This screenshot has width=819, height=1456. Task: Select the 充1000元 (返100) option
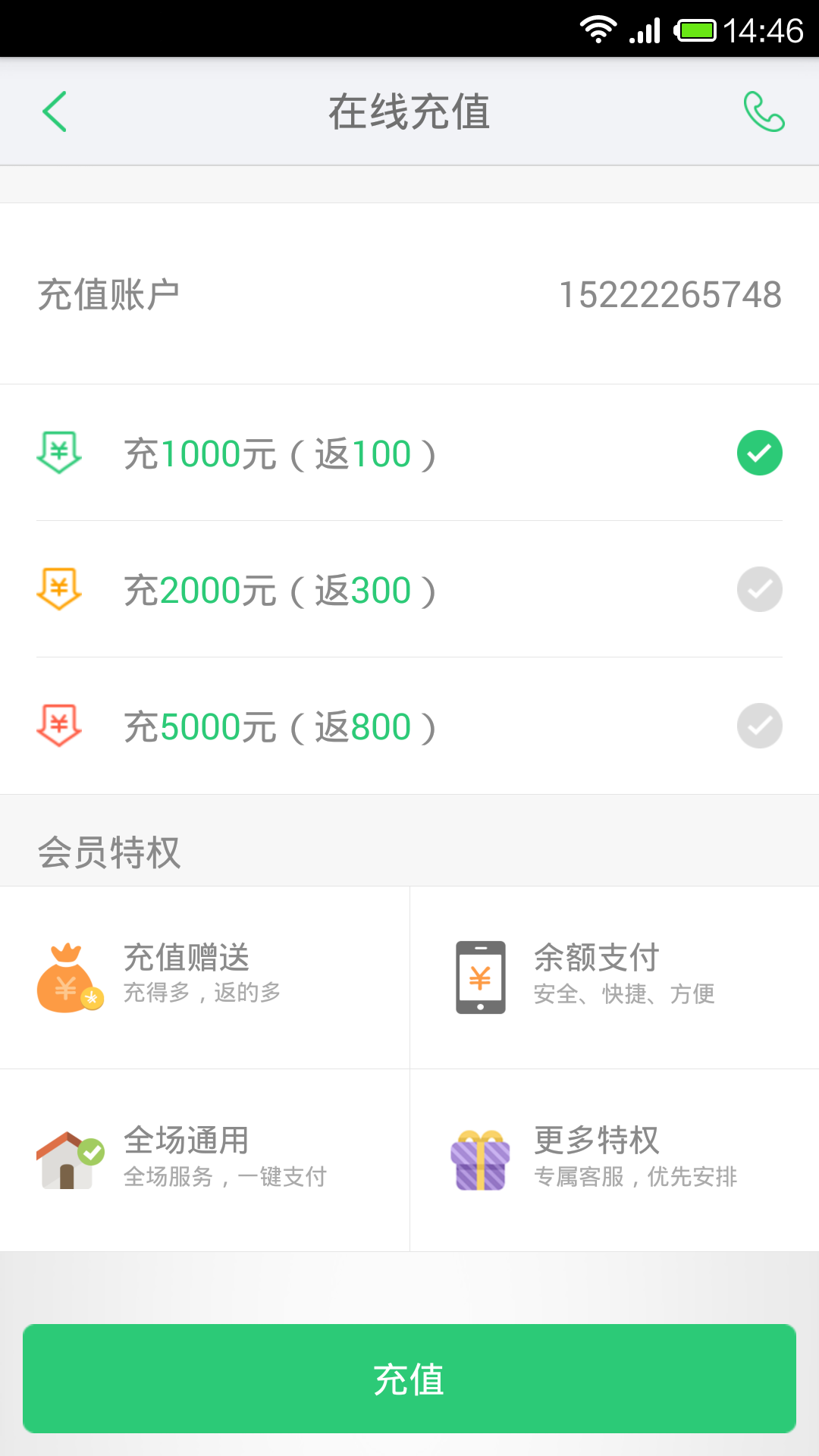pos(409,453)
